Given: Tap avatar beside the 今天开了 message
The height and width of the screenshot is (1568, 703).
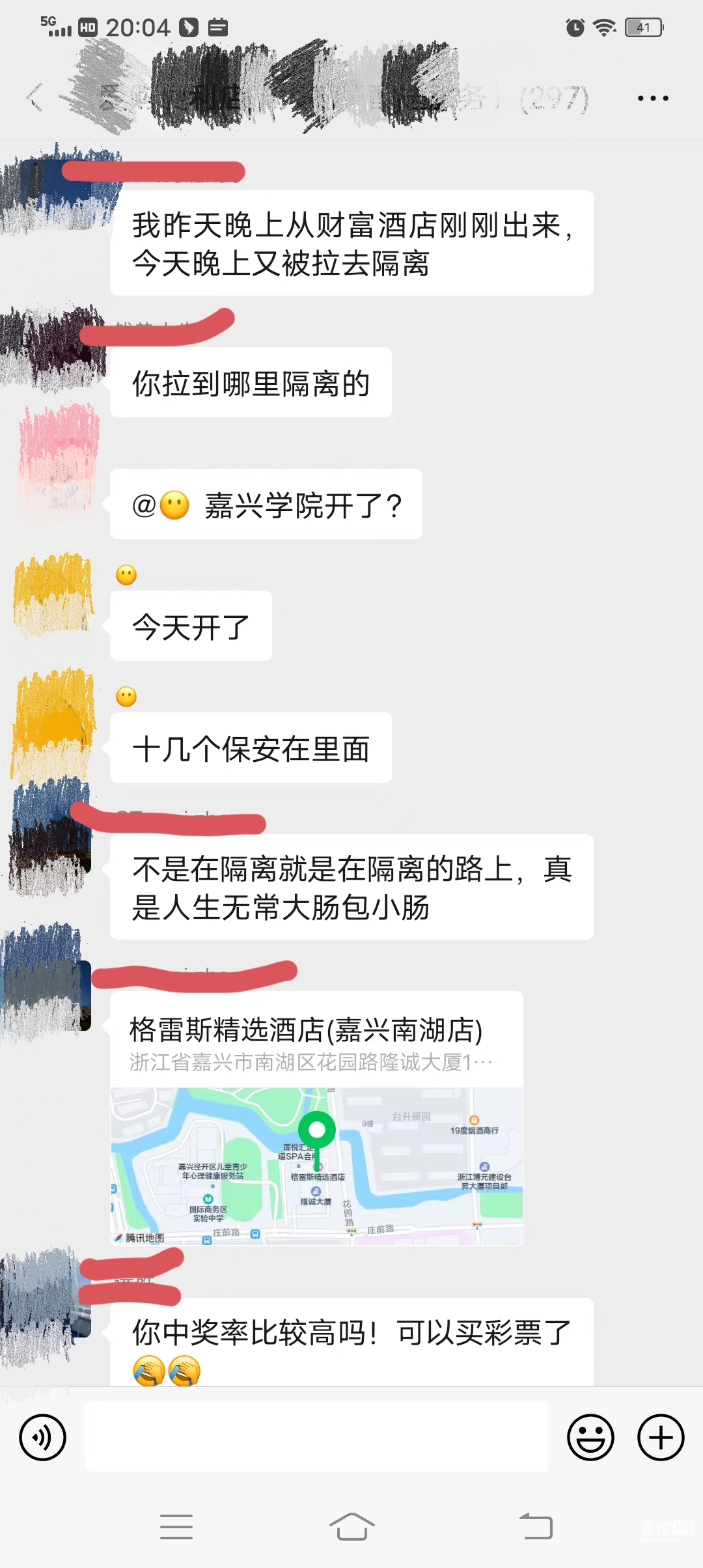Looking at the screenshot, I should tap(53, 594).
